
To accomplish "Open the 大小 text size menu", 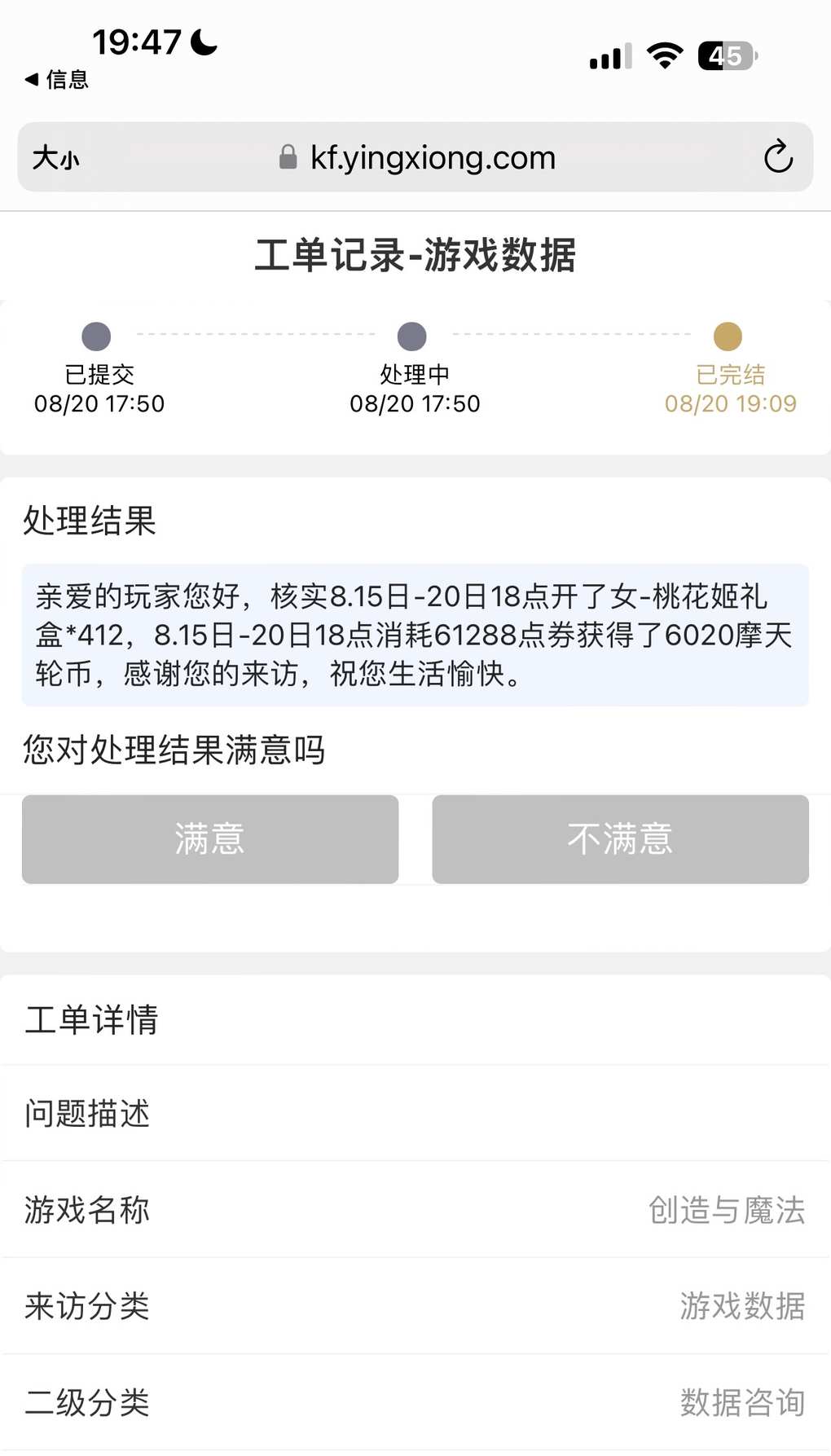I will pyautogui.click(x=55, y=157).
